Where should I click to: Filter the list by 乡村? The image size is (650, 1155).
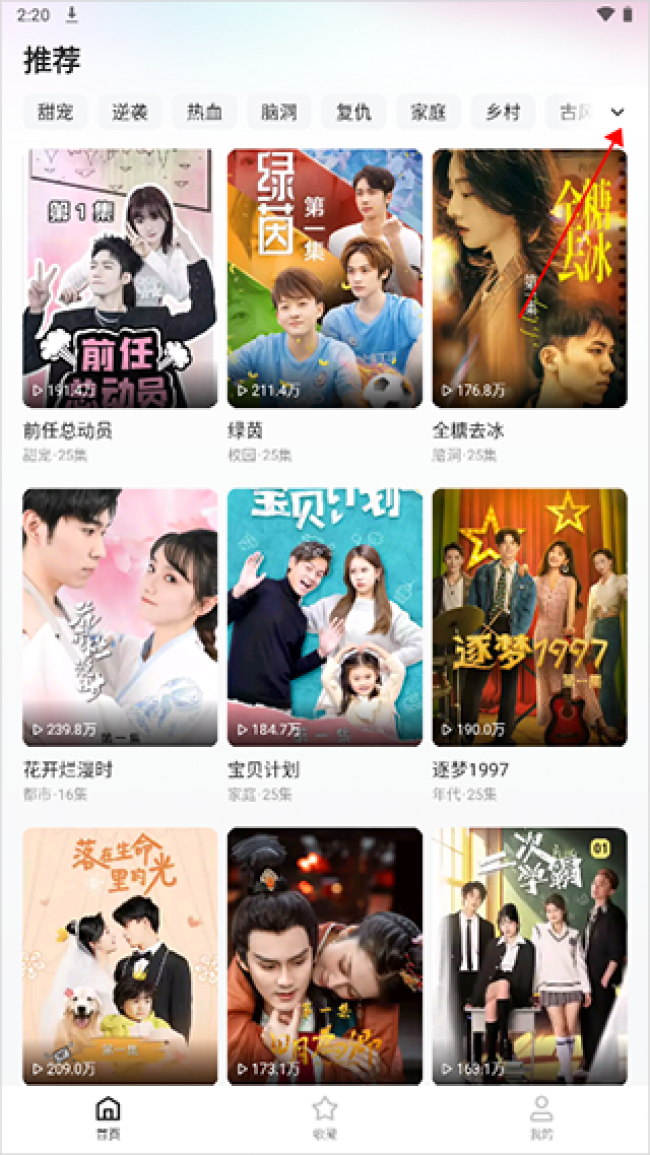click(x=503, y=112)
